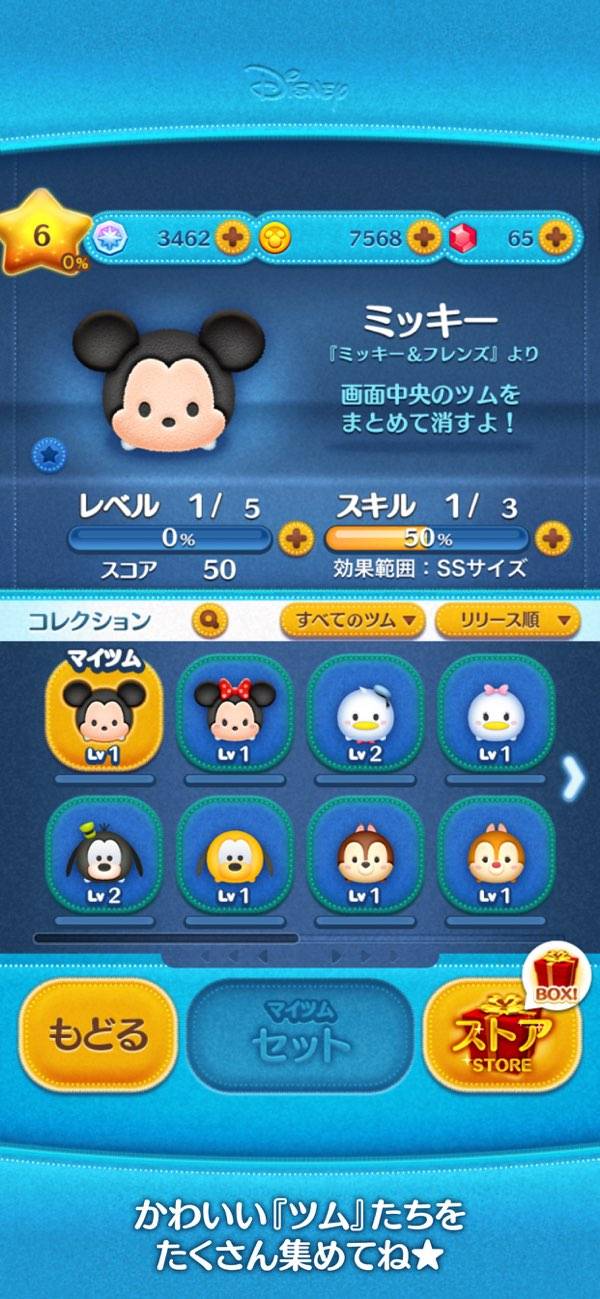Select the Daisy tsum with pink bow

pos(495,716)
